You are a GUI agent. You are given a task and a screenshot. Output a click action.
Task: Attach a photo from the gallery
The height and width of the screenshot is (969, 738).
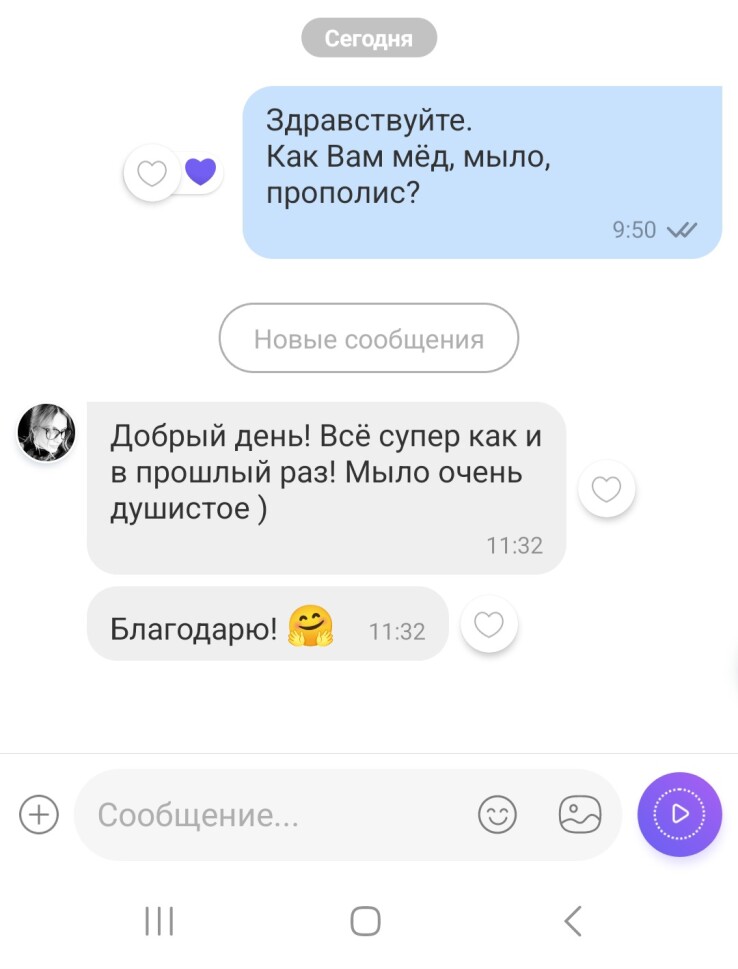click(x=579, y=815)
